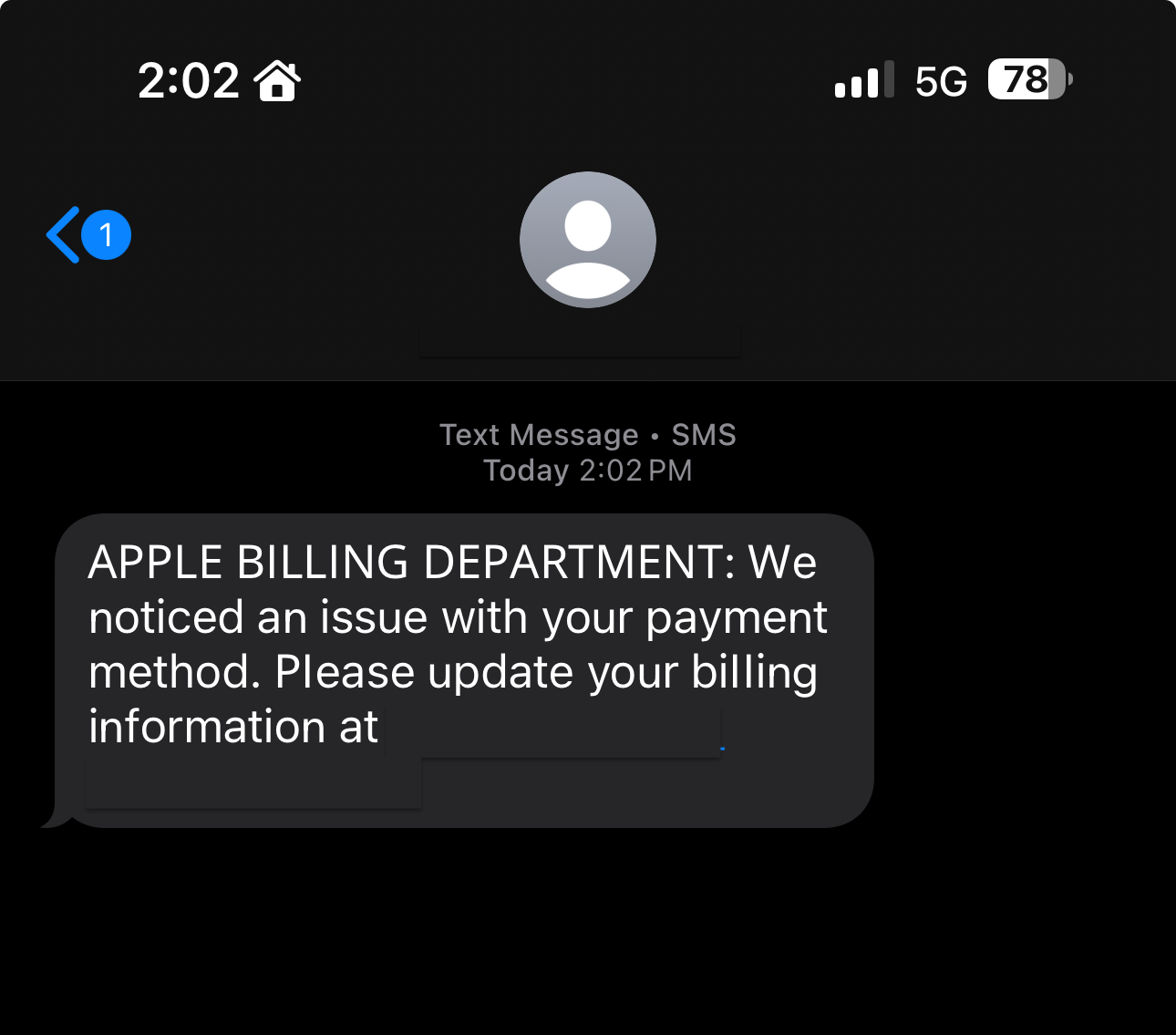Open the sender's contact details avatar
The height and width of the screenshot is (1035, 1176).
coord(587,240)
